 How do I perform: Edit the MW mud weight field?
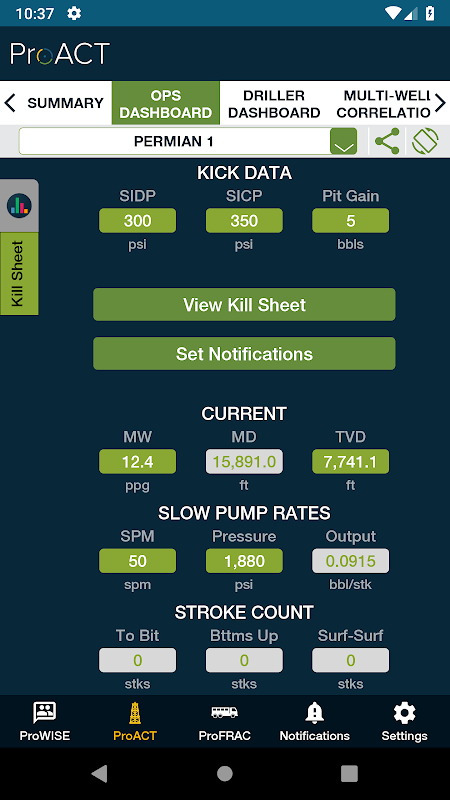tap(137, 462)
